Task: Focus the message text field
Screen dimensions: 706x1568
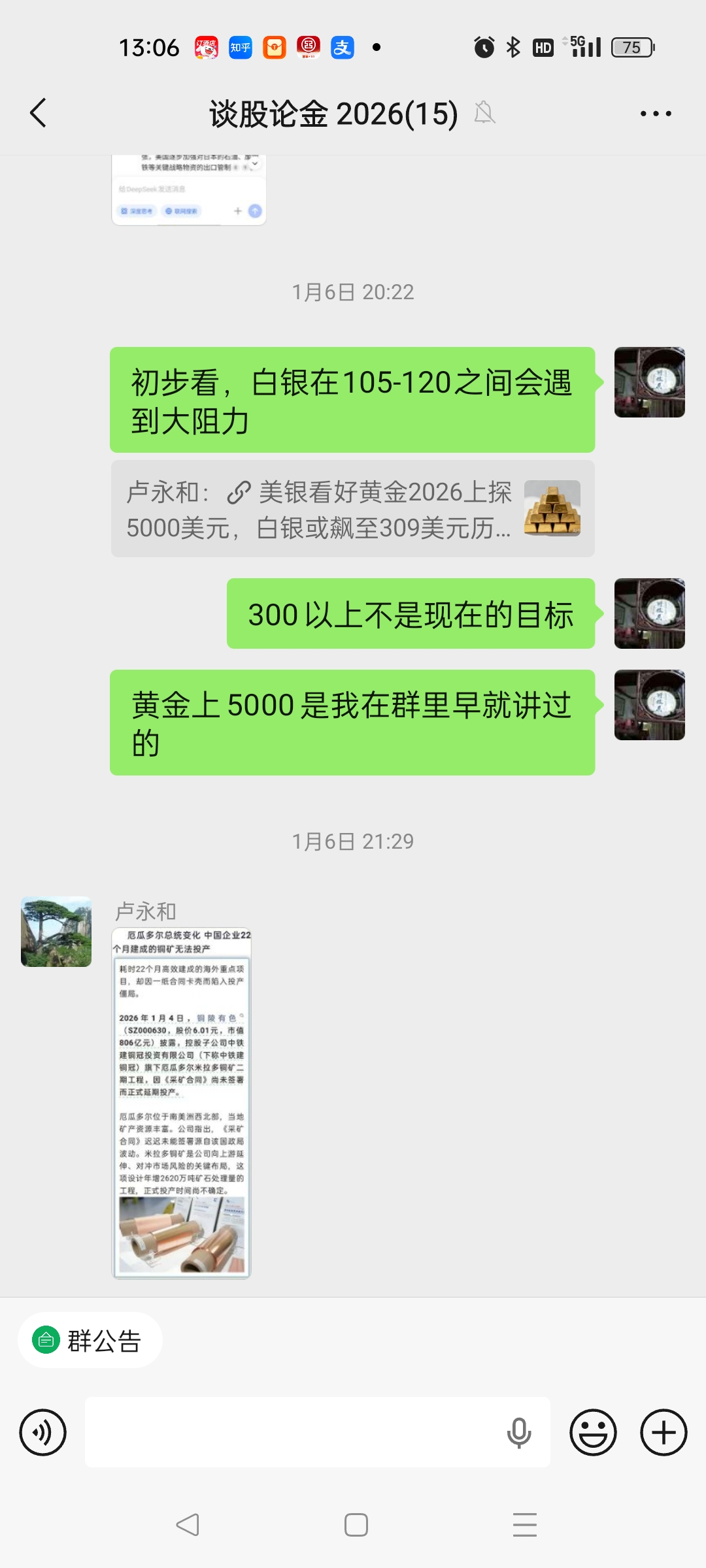Action: pyautogui.click(x=294, y=1433)
